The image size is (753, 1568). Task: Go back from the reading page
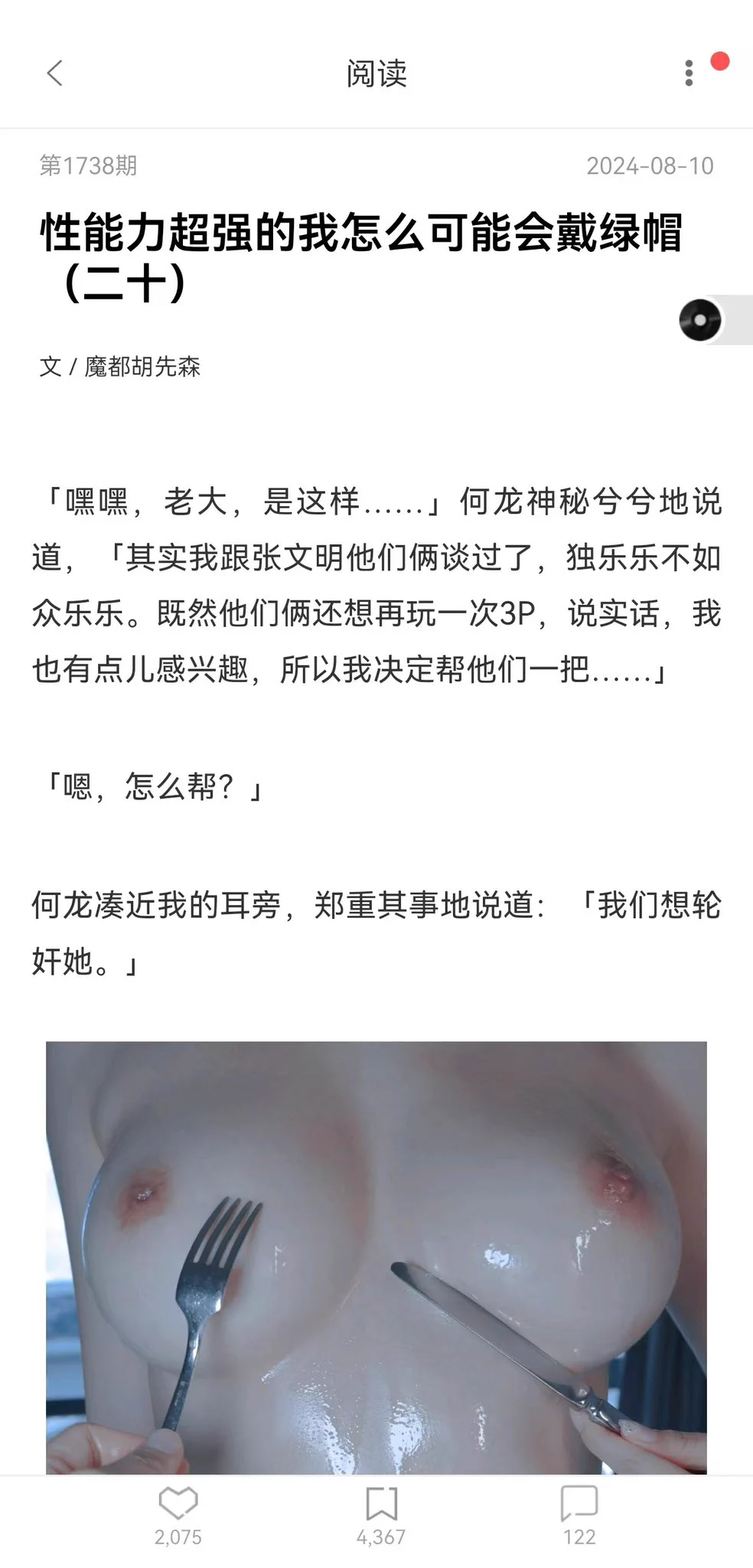pyautogui.click(x=54, y=73)
